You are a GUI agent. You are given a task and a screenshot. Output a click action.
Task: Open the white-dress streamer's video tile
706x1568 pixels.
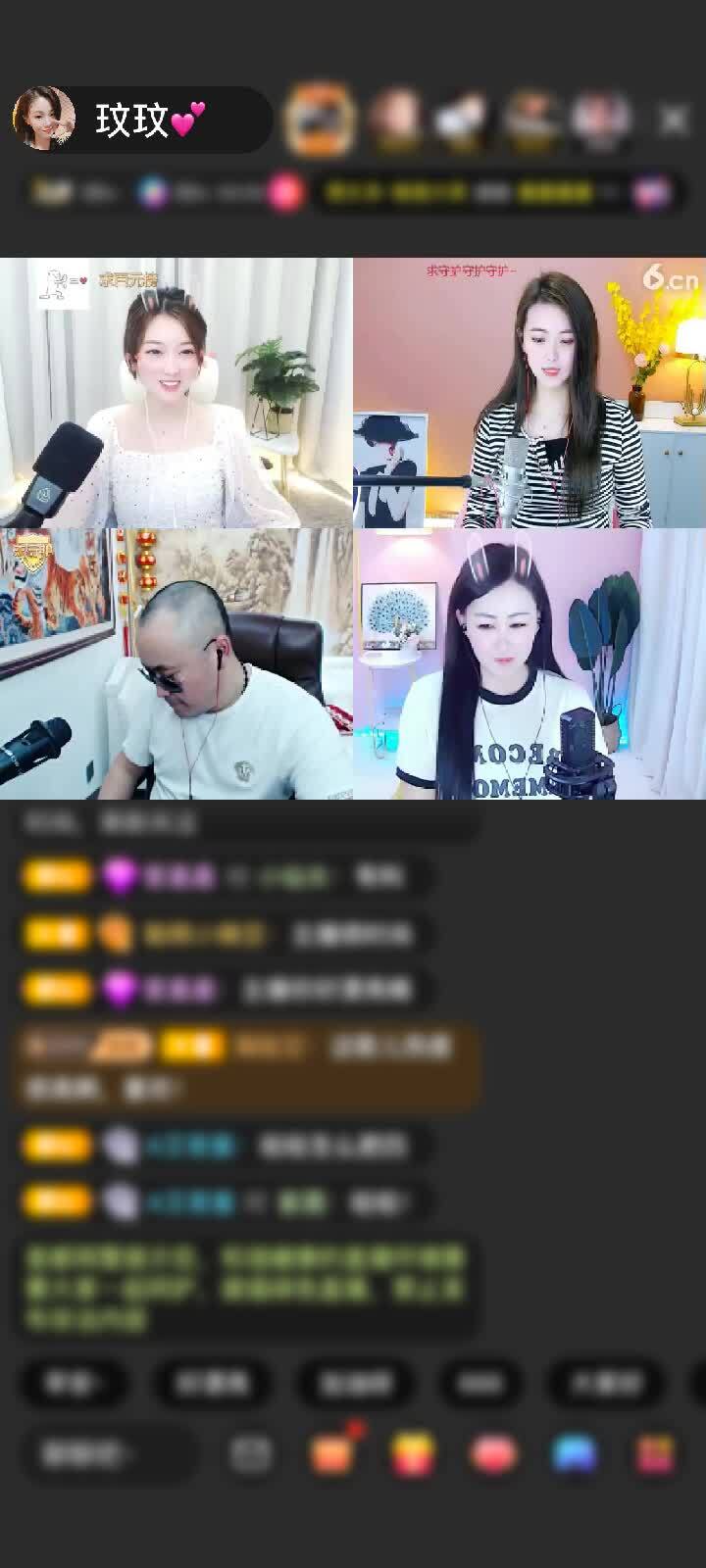(x=176, y=392)
